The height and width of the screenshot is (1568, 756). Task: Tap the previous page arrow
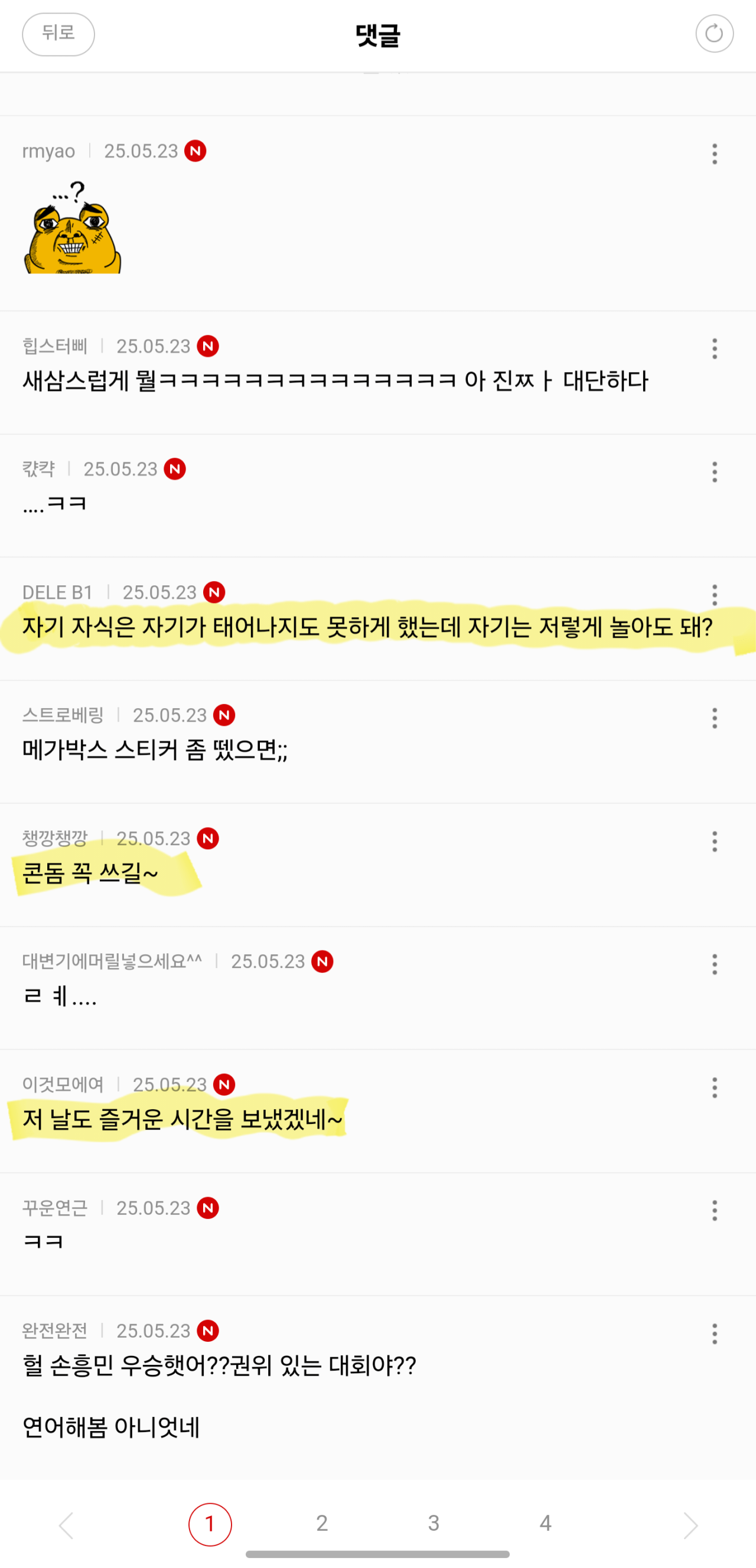[66, 1525]
